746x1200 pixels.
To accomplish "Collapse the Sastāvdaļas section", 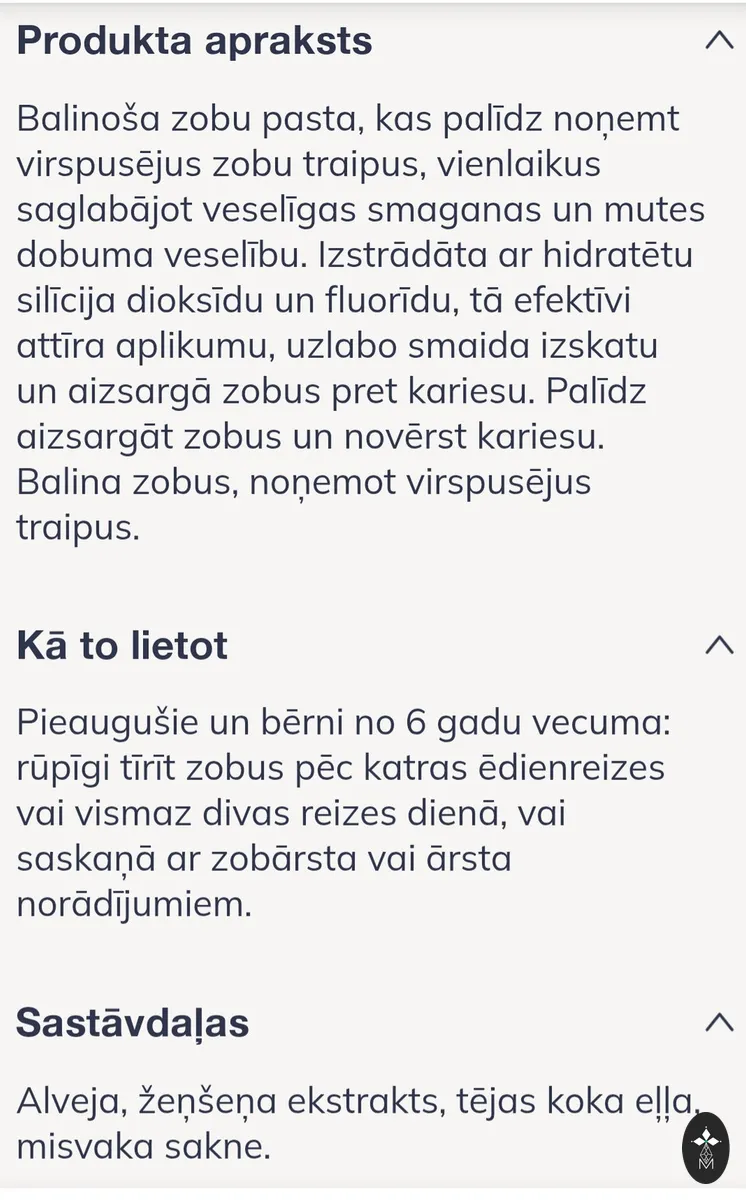I will point(719,1022).
